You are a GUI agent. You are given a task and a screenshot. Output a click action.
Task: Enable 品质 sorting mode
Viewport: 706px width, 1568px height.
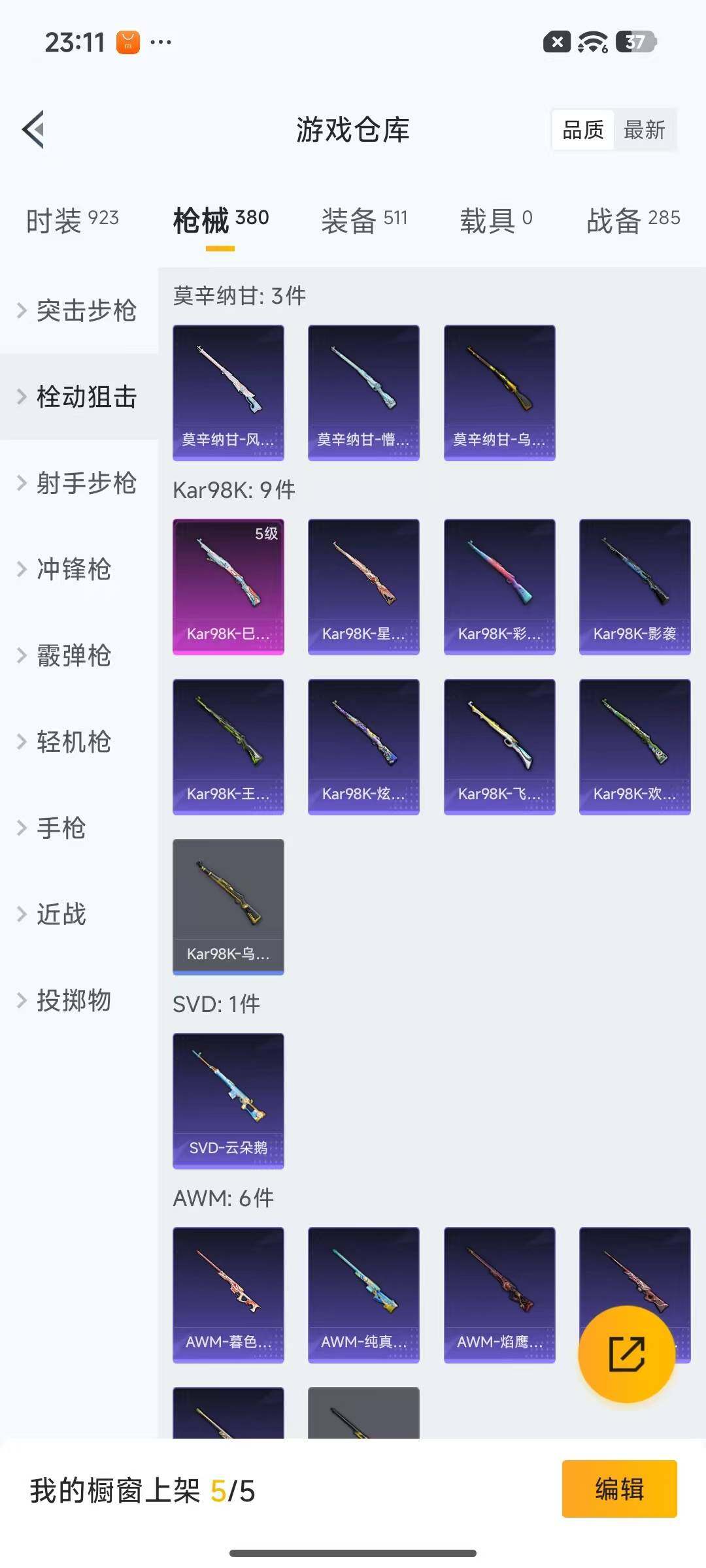click(x=582, y=130)
